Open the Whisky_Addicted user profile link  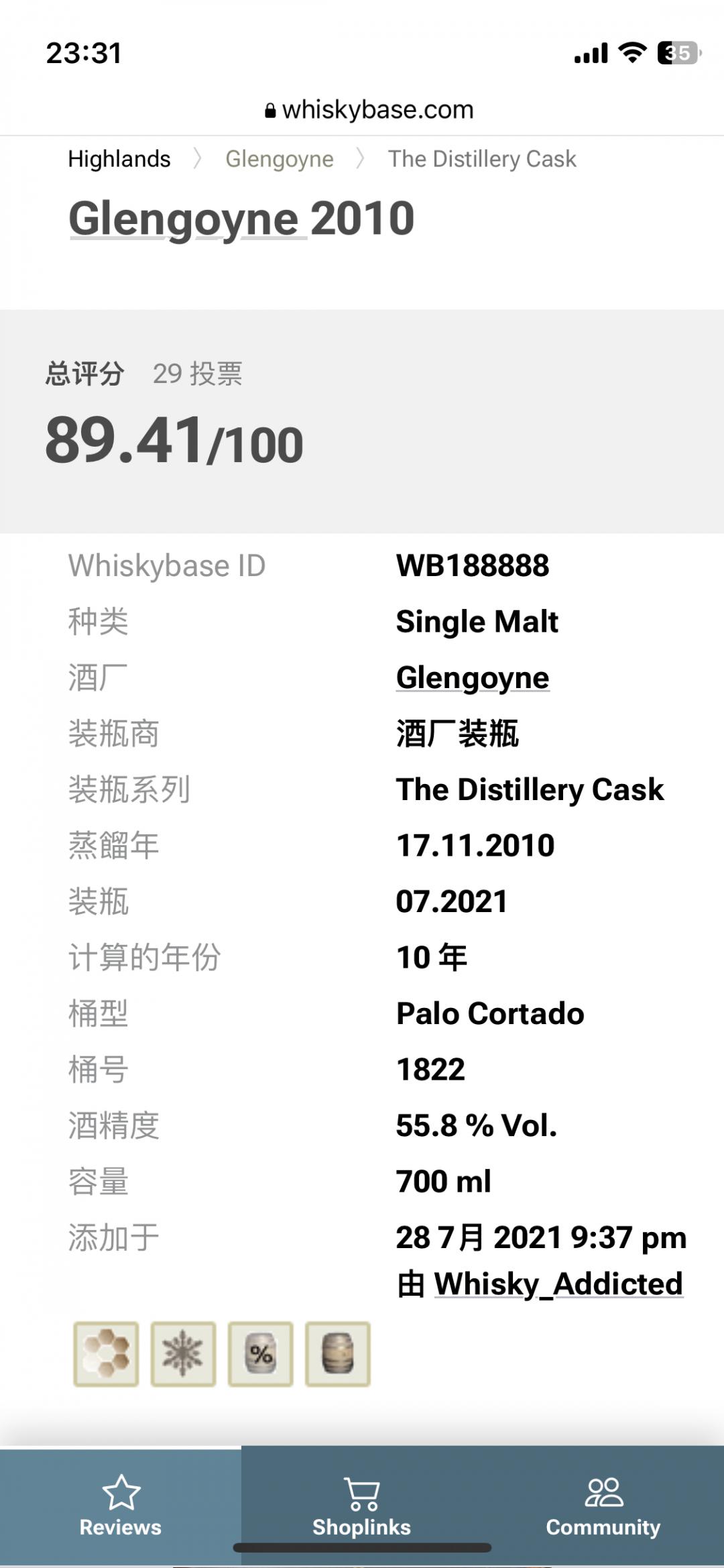558,1283
